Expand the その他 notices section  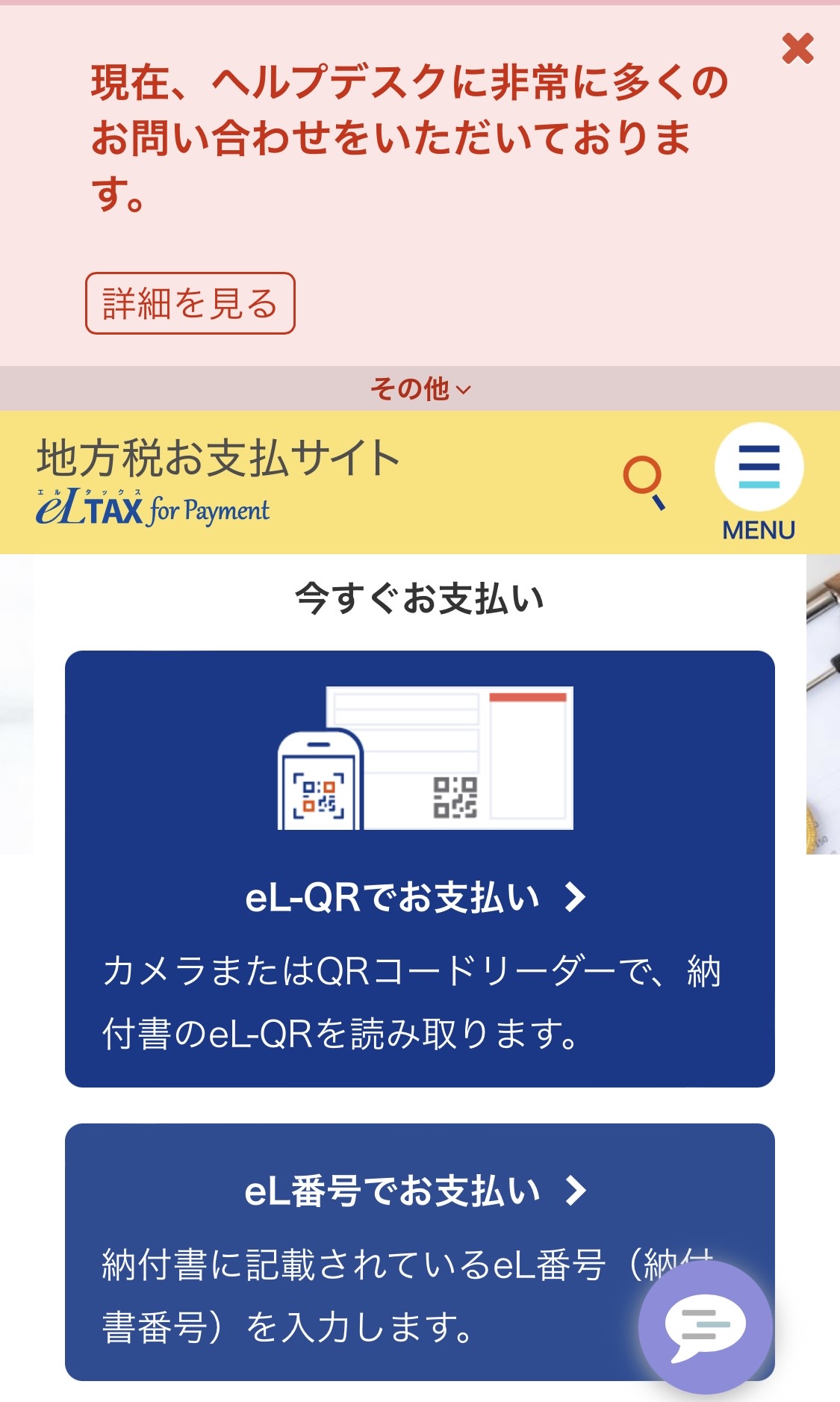click(420, 388)
